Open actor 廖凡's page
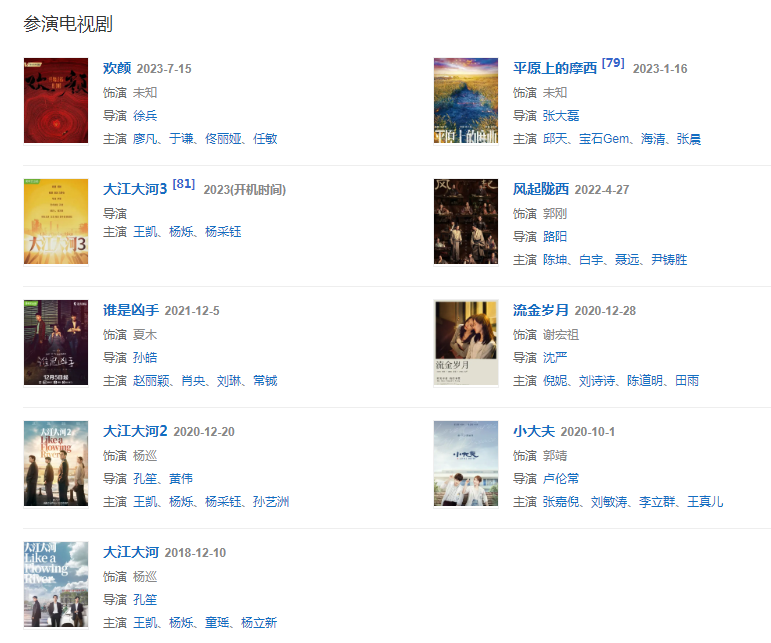Viewport: 771px width, 643px height. pyautogui.click(x=145, y=139)
